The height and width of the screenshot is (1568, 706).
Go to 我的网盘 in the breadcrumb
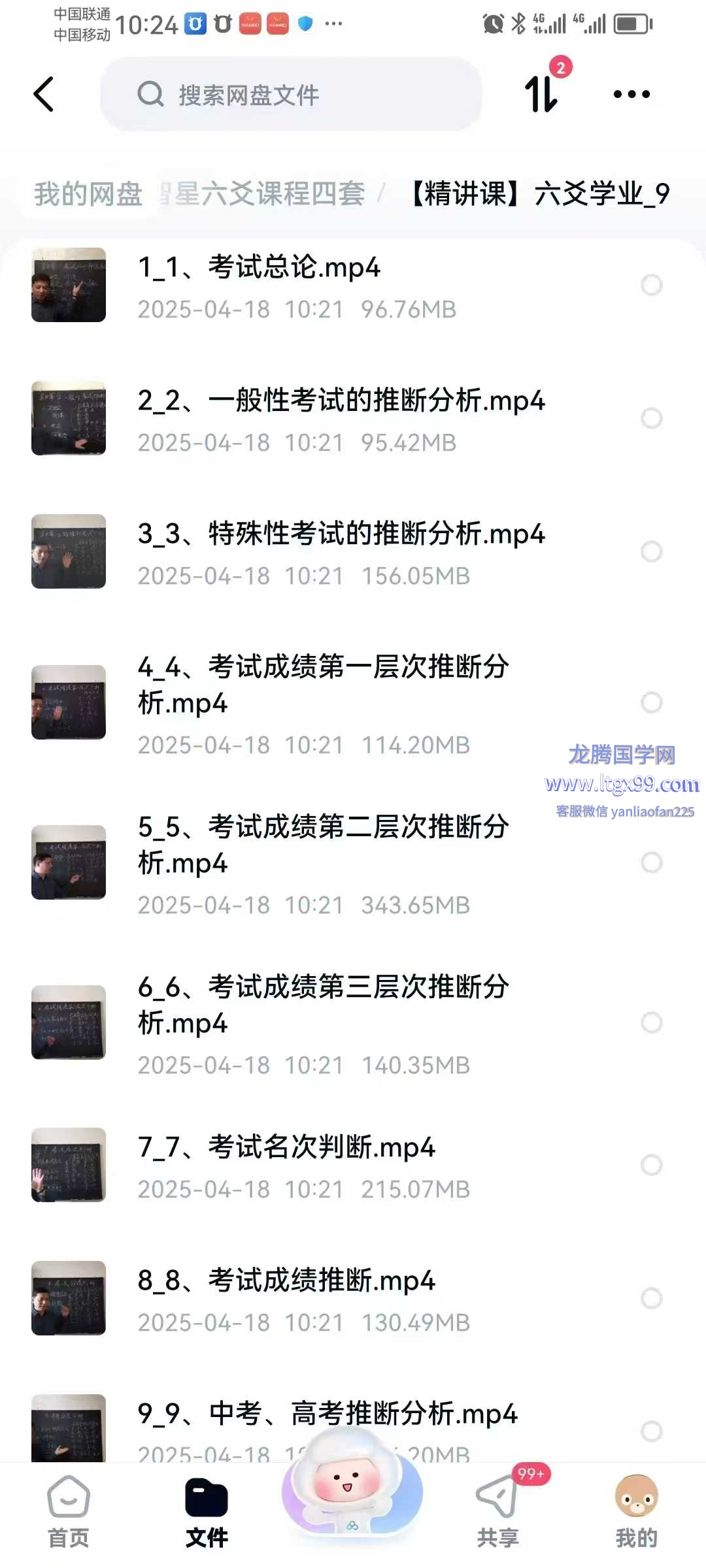coord(88,194)
